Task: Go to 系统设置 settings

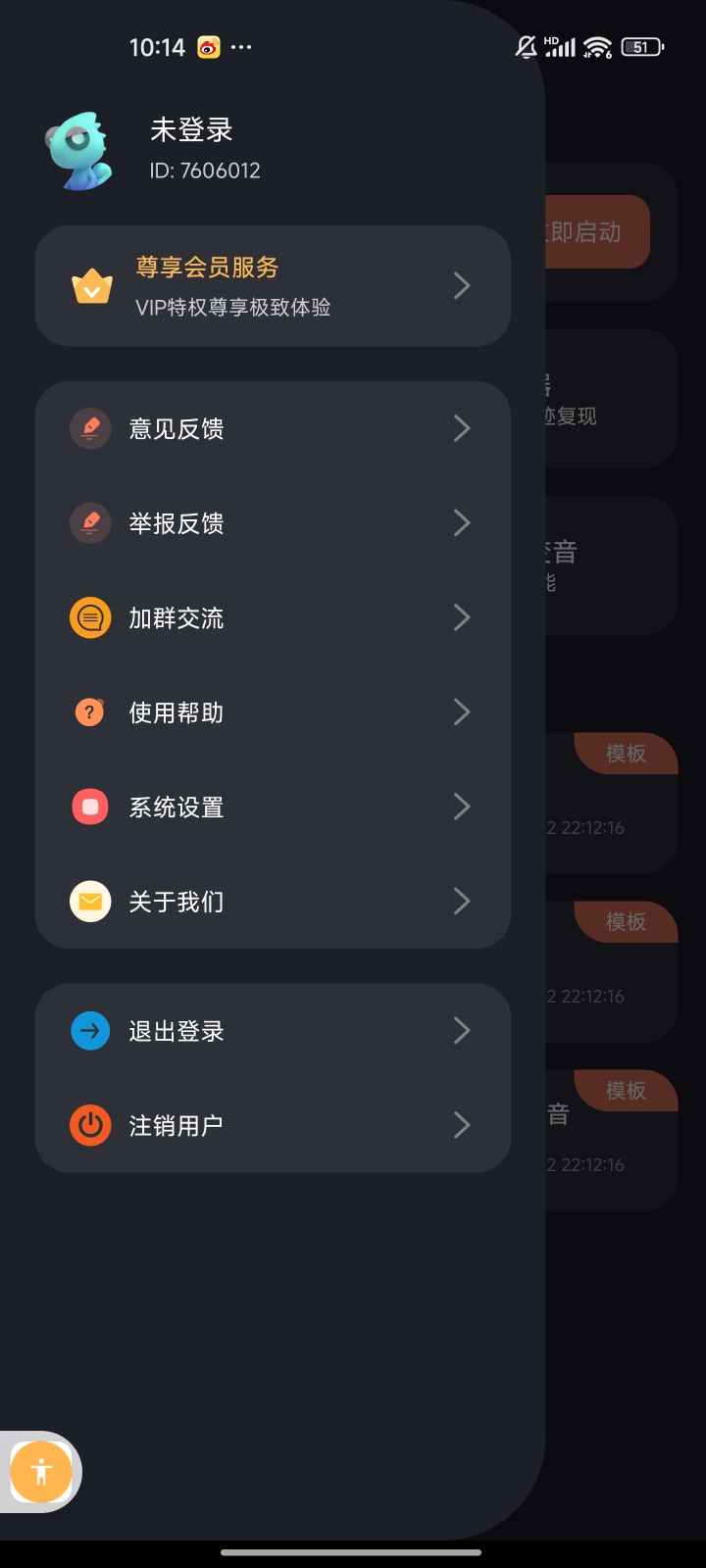Action: 273,808
